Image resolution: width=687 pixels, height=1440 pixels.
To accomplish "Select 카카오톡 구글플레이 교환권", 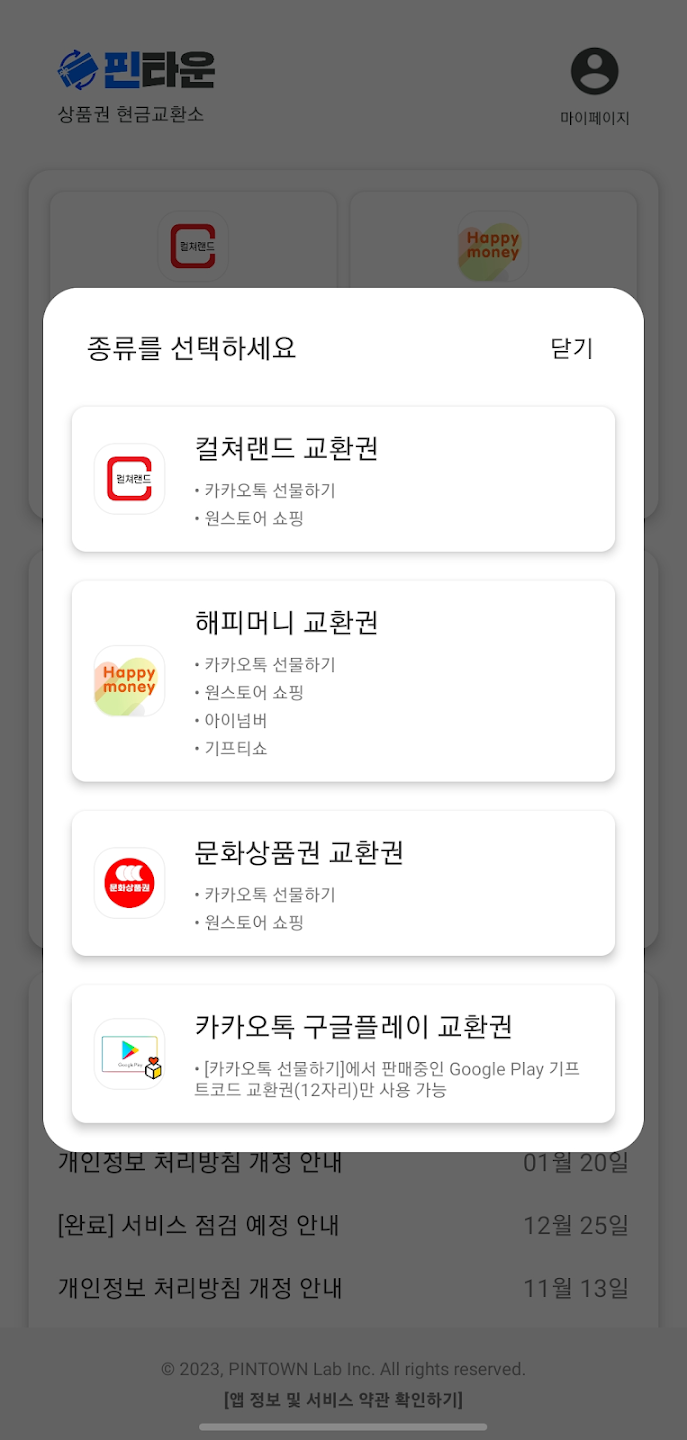I will [x=343, y=1054].
